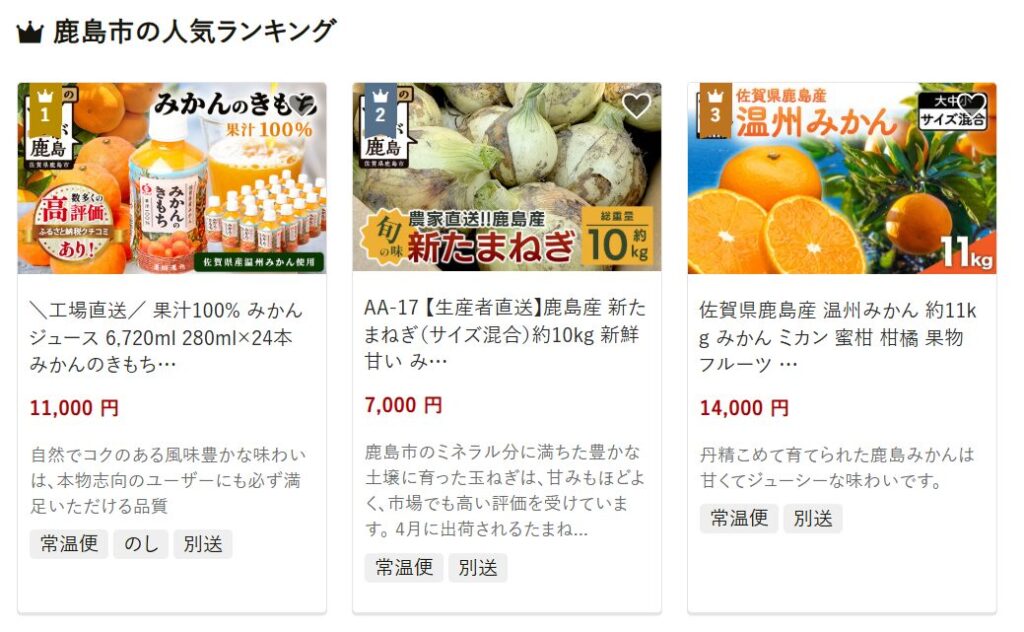Viewport: 1024px width, 632px height.
Task: Favorite the 新たまねぎ onion item
Action: pos(636,106)
